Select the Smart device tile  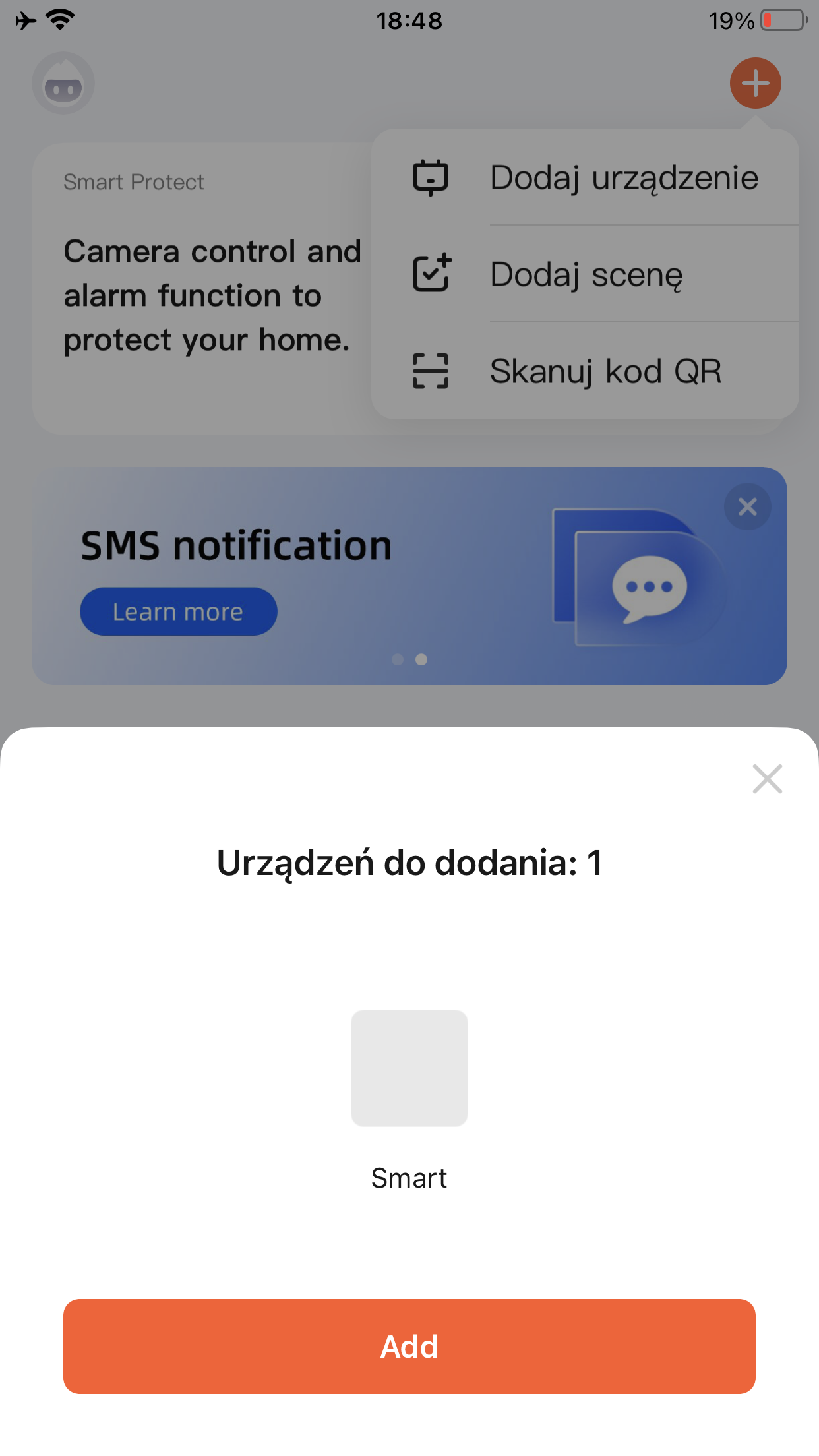click(409, 1068)
